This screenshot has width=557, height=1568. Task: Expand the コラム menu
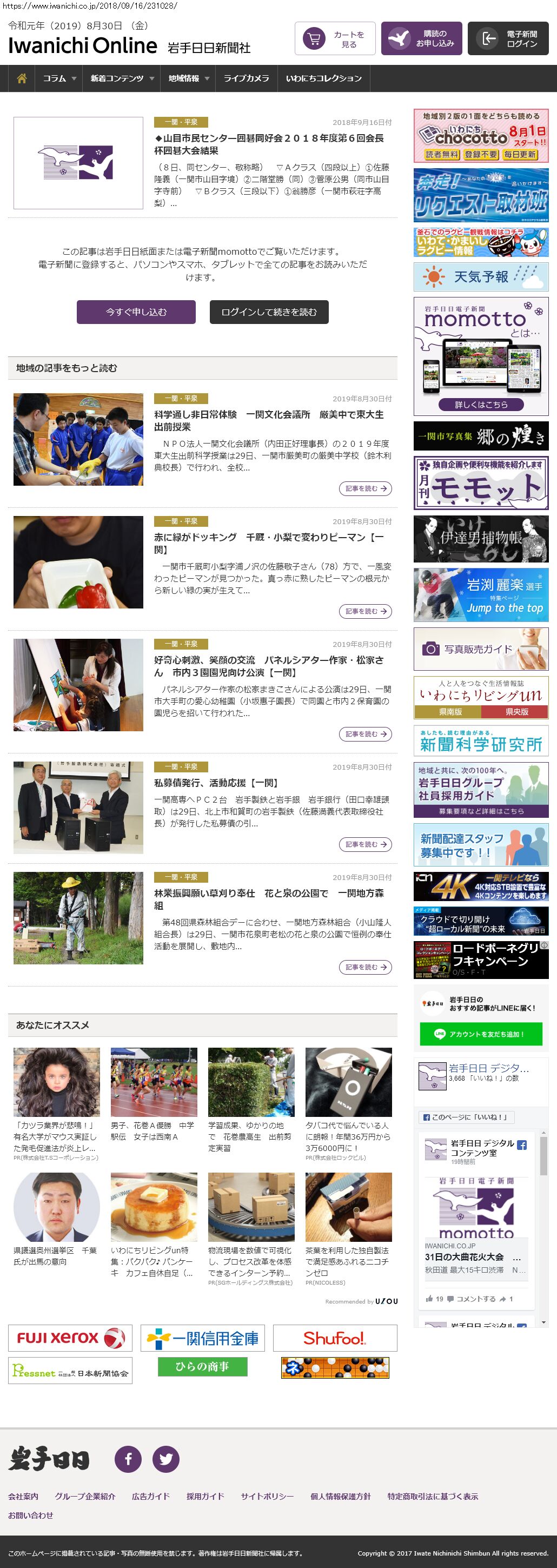(x=59, y=78)
